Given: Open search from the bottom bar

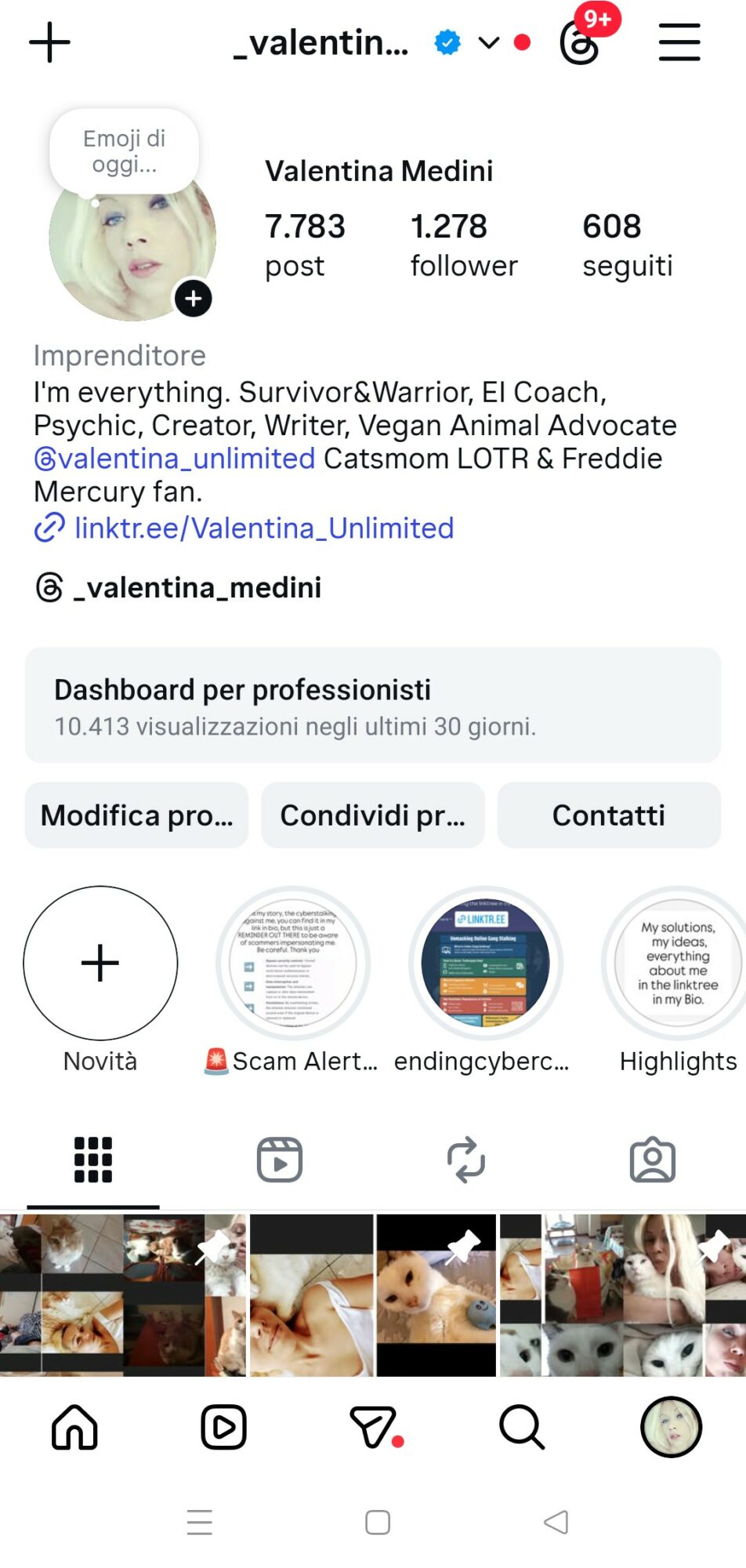Looking at the screenshot, I should tap(522, 1427).
